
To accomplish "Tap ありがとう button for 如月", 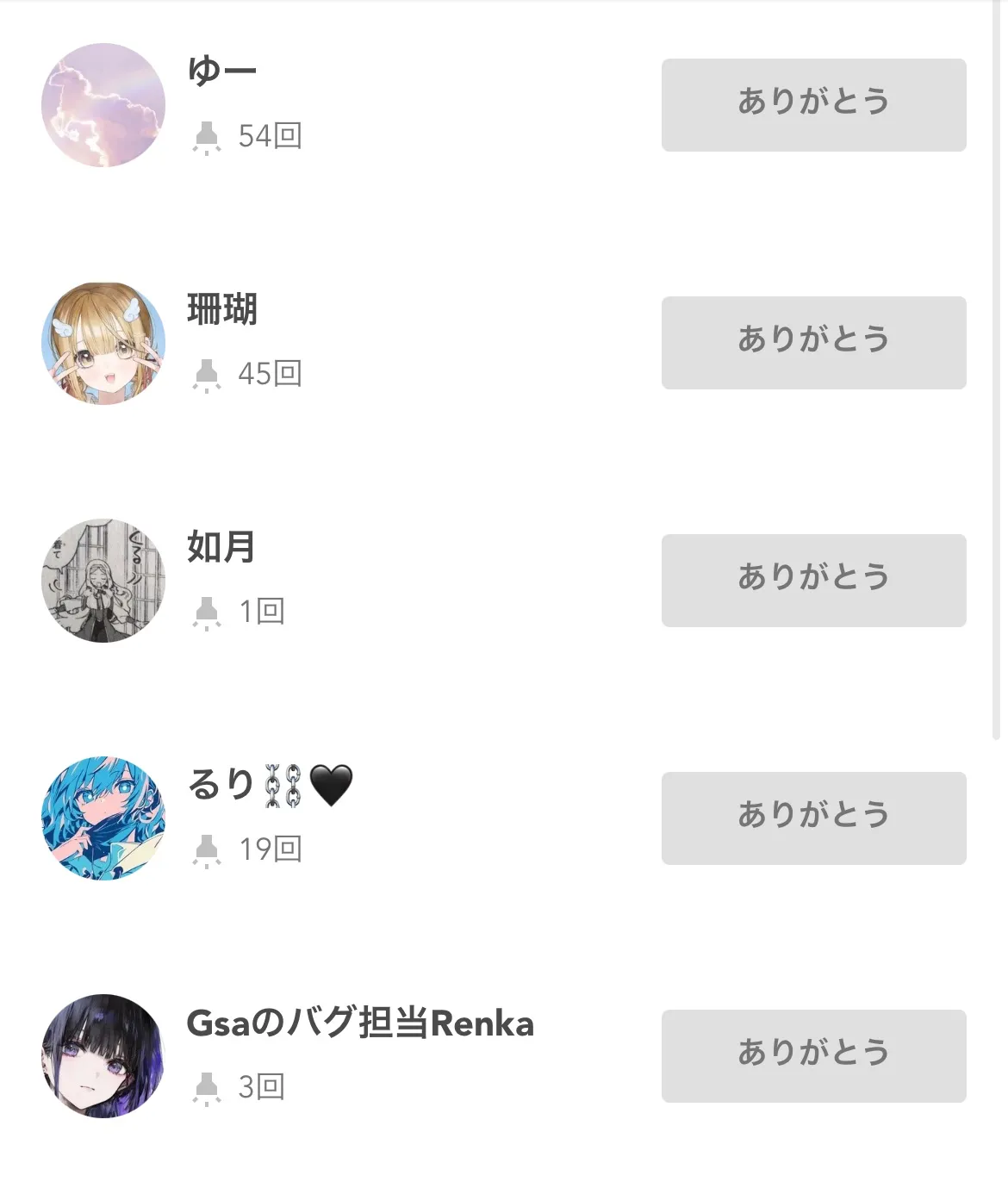I will point(813,581).
